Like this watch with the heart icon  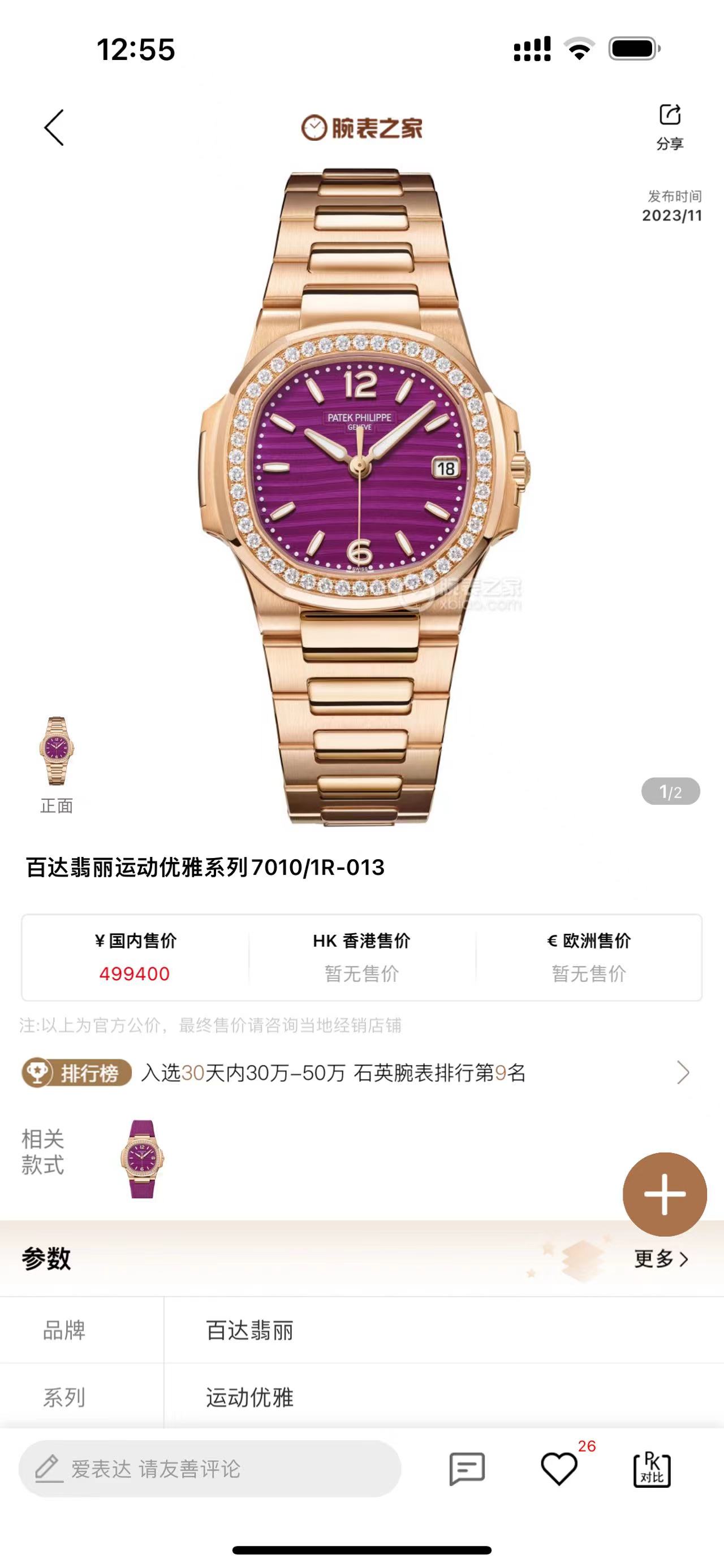click(x=559, y=1469)
